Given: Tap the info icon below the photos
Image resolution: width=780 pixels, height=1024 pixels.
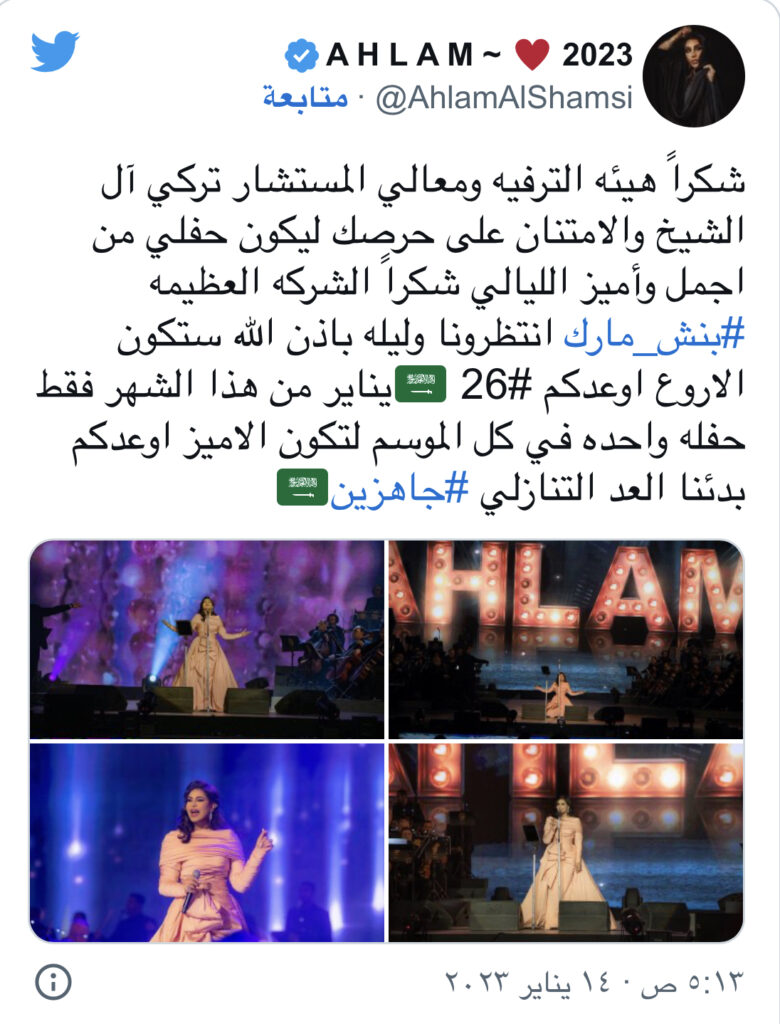Looking at the screenshot, I should tap(50, 981).
